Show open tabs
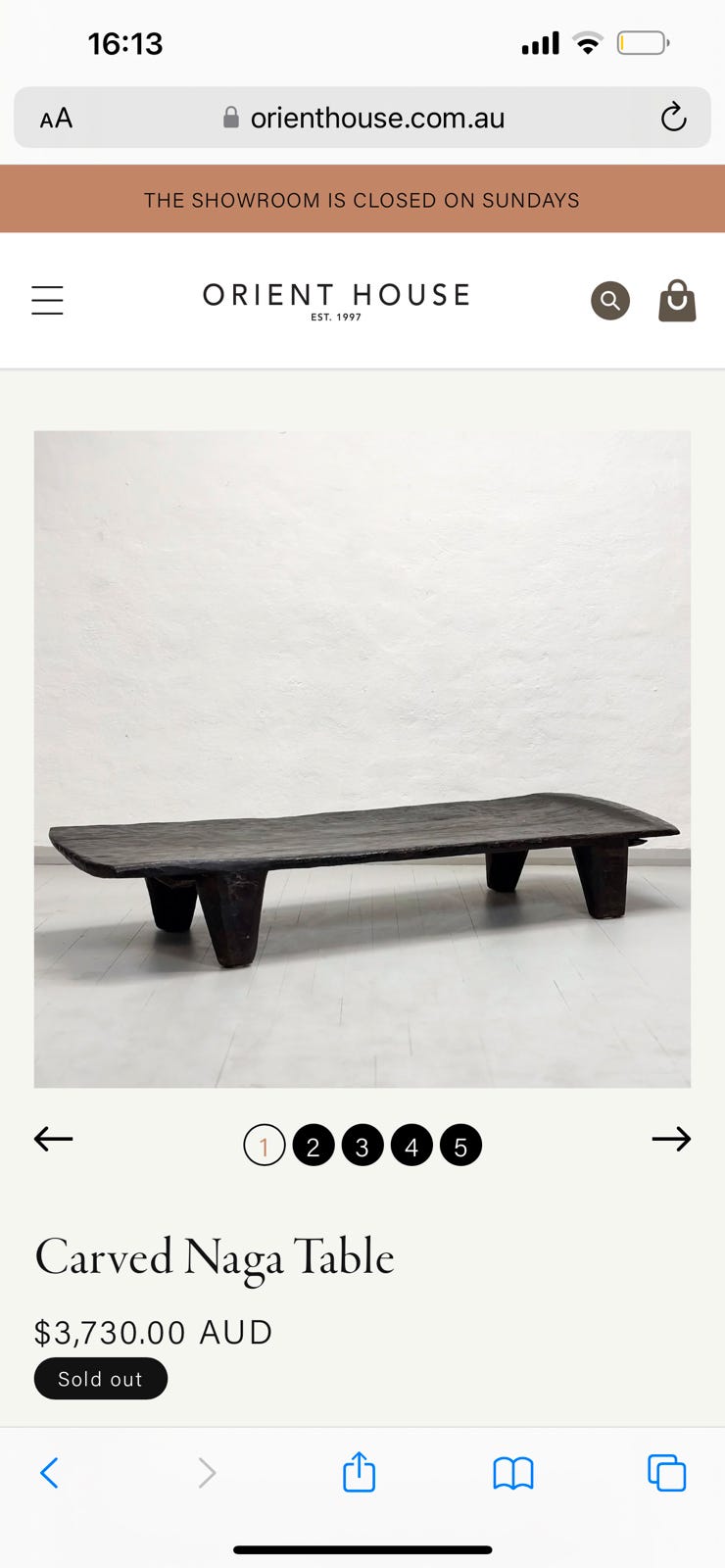The width and height of the screenshot is (725, 1568). pos(666,1472)
